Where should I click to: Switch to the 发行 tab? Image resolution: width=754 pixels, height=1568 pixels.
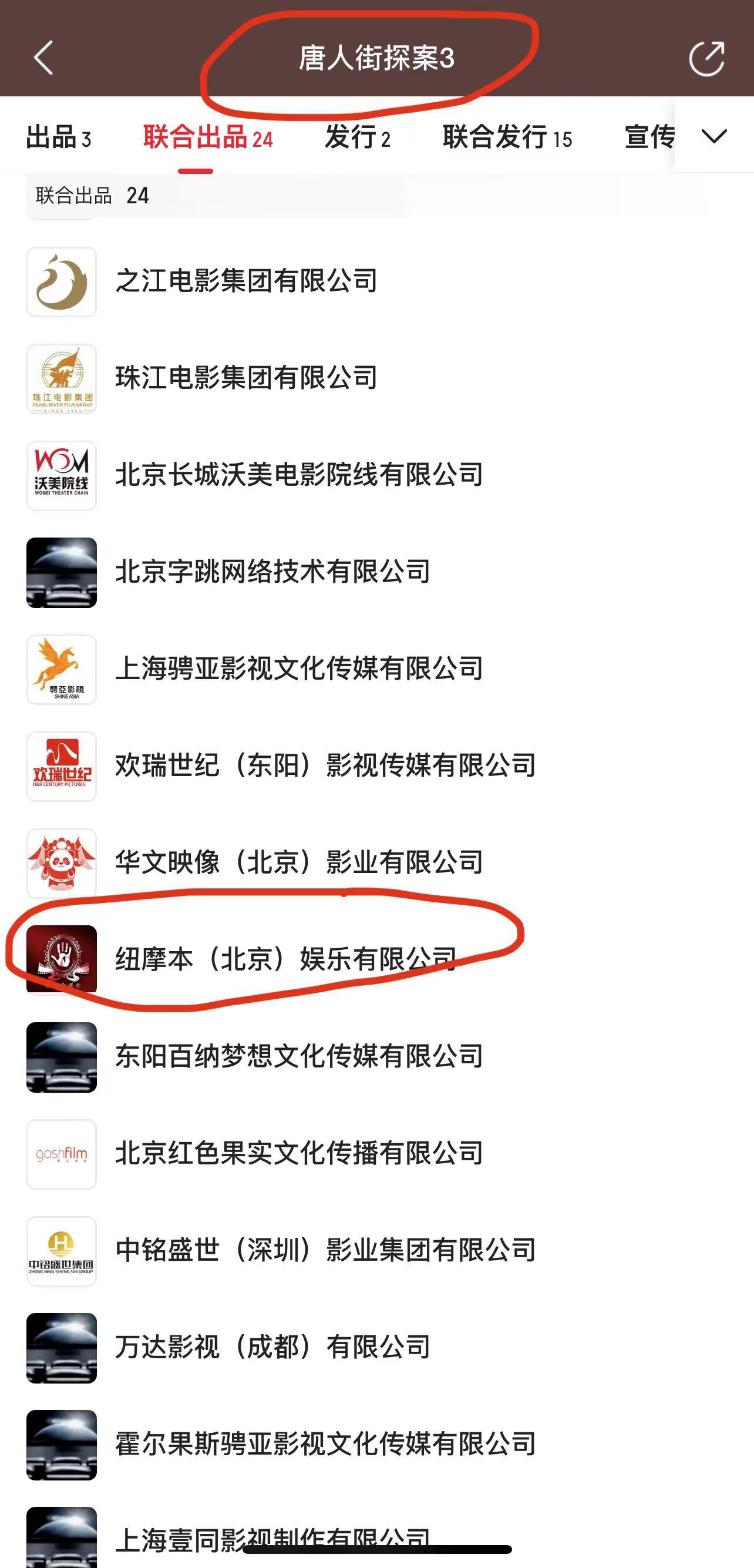pyautogui.click(x=357, y=136)
